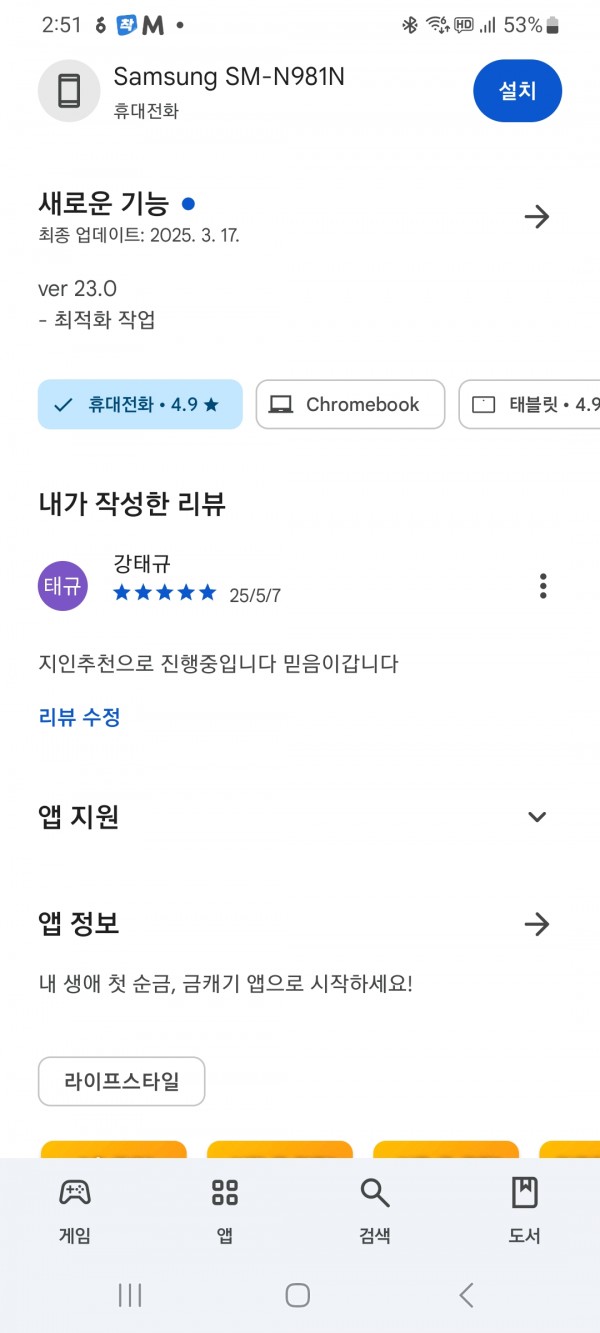Tap the 리뷰 수정 link
The image size is (600, 1333).
click(x=80, y=717)
